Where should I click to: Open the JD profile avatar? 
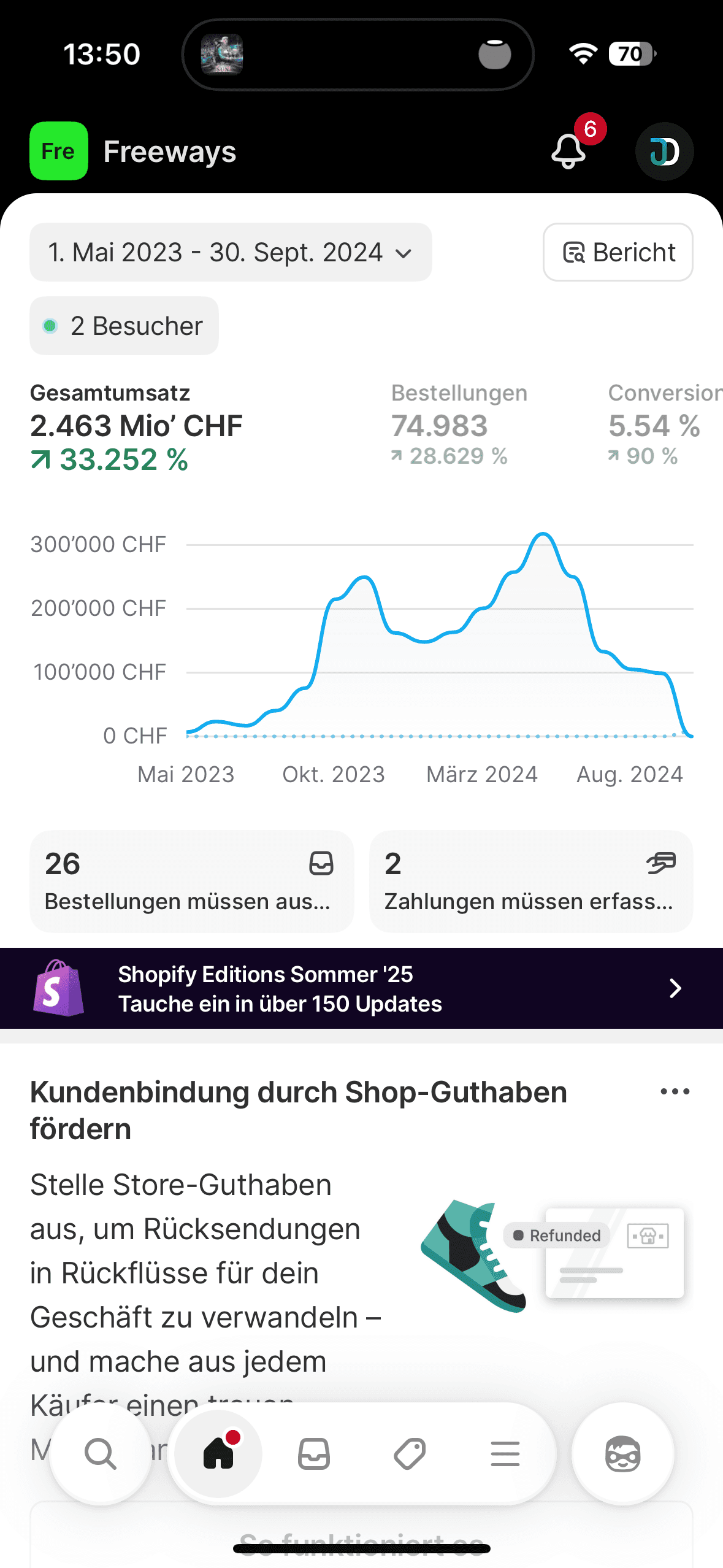pos(664,152)
